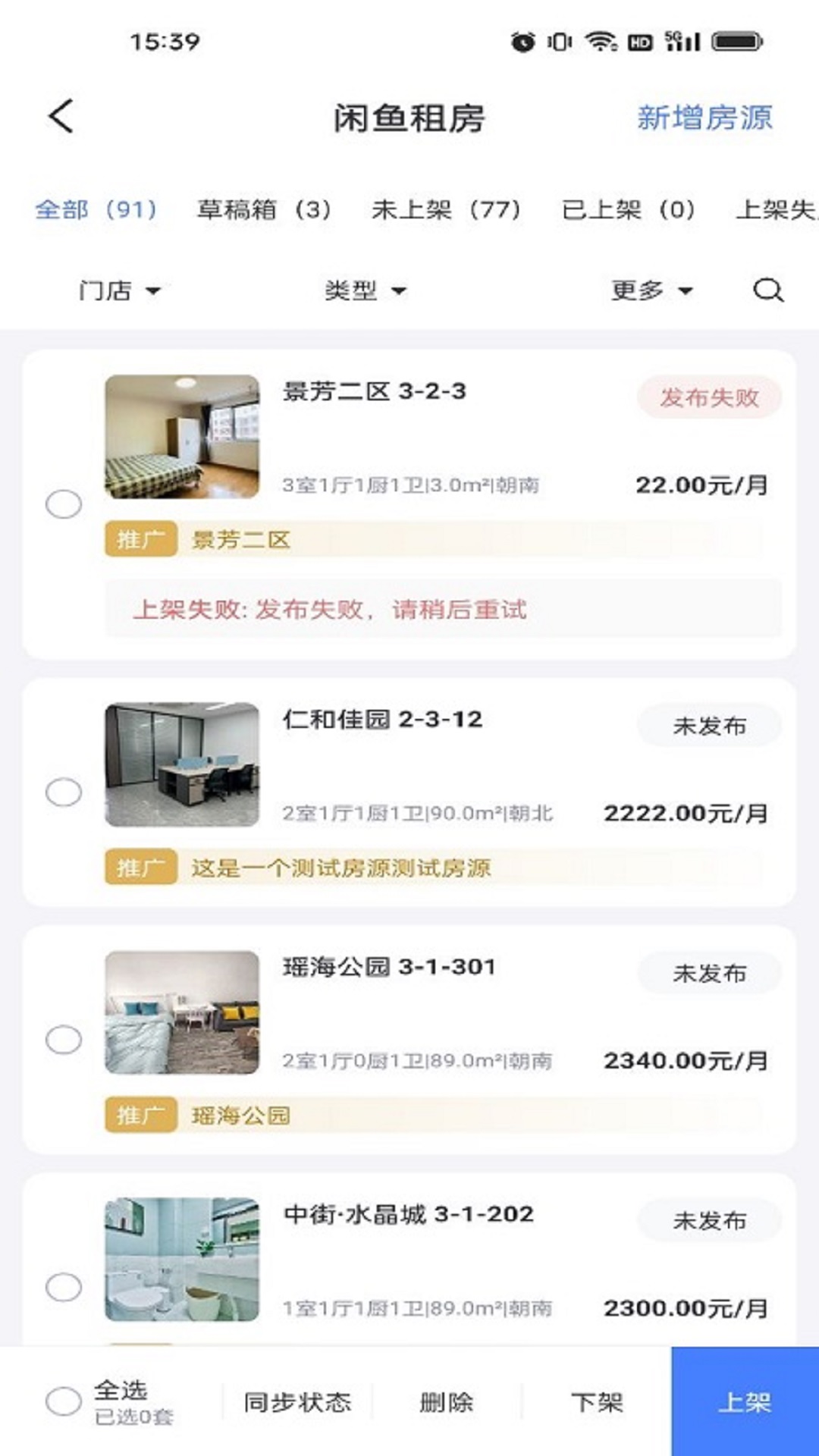
Task: Open search with the magnifier icon
Action: pyautogui.click(x=768, y=289)
